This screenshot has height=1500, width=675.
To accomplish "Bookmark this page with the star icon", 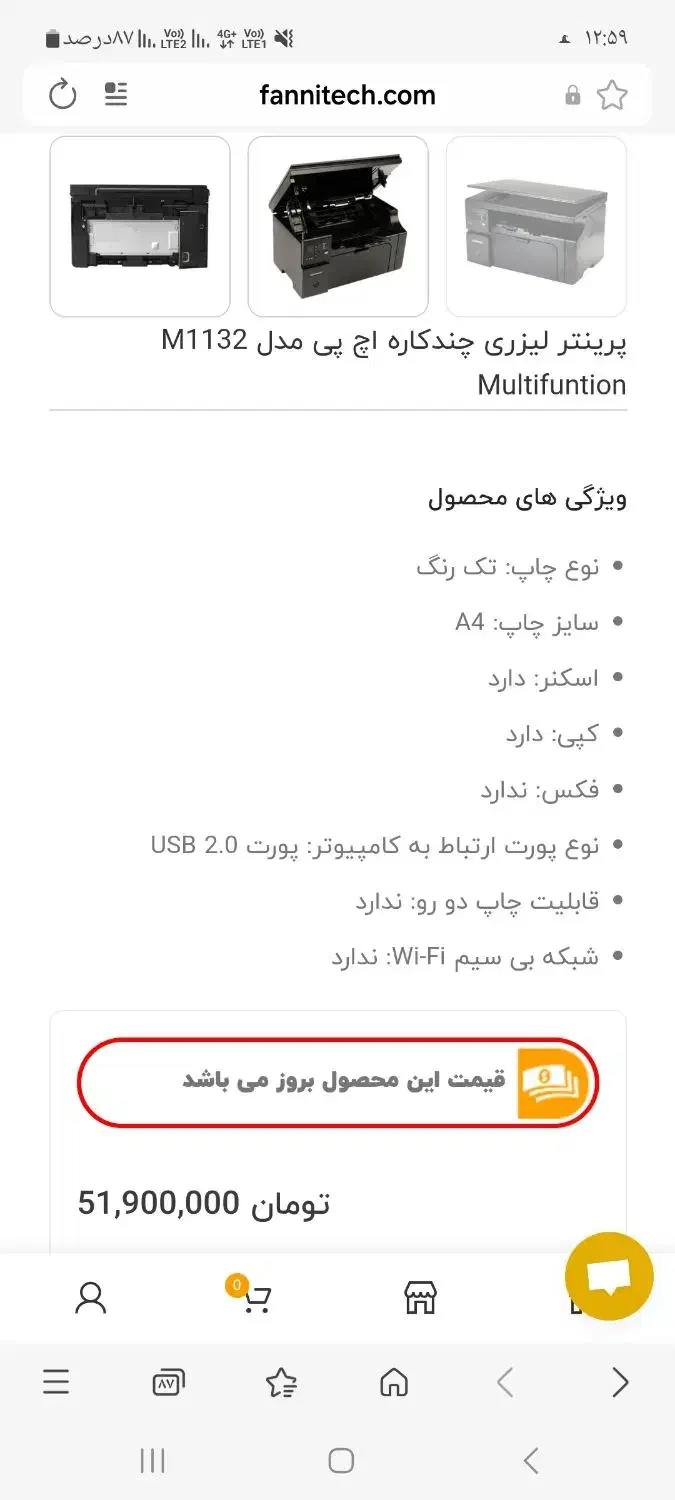I will point(612,95).
